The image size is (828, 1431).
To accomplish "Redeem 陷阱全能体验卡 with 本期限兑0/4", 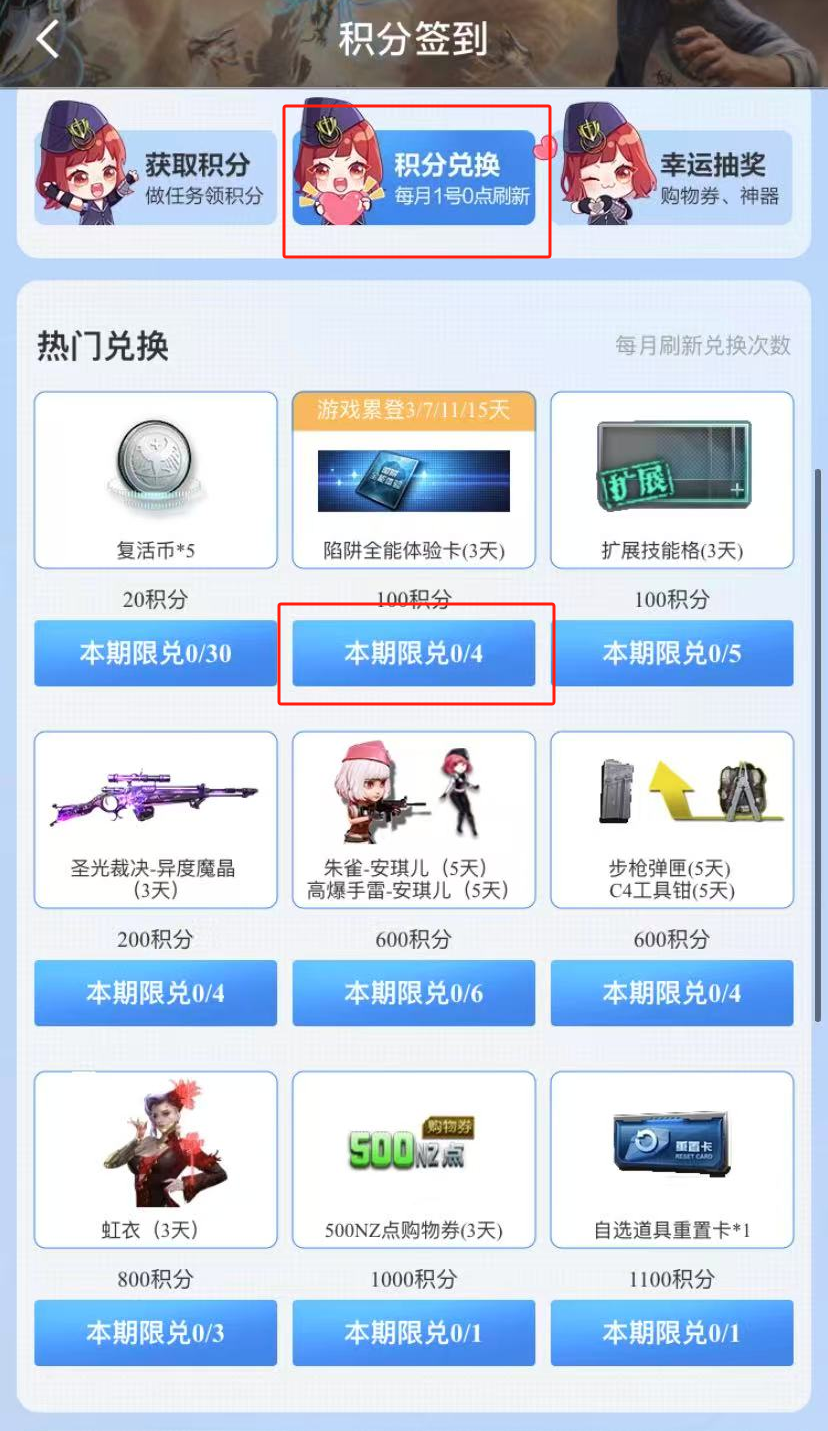I will [x=413, y=654].
